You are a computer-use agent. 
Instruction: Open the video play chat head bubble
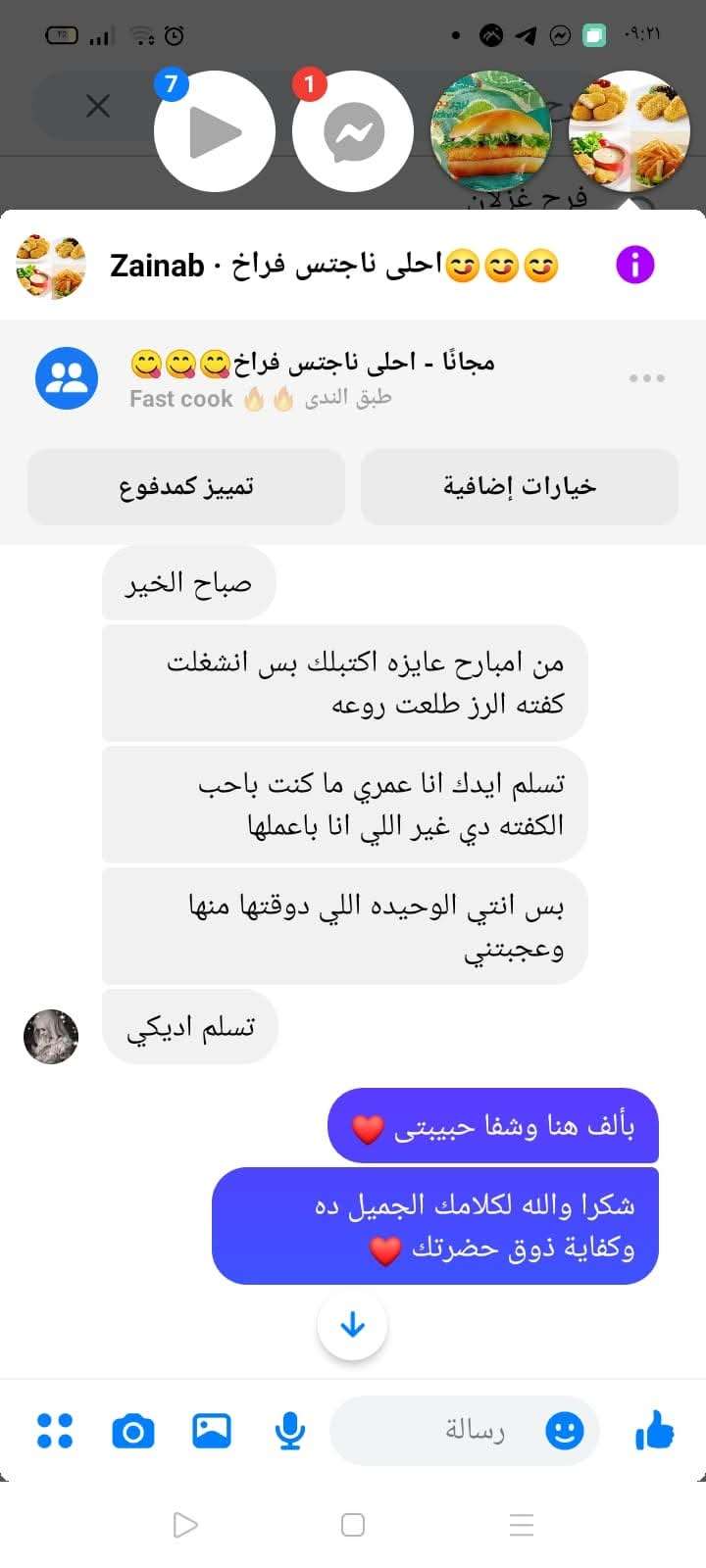point(215,132)
